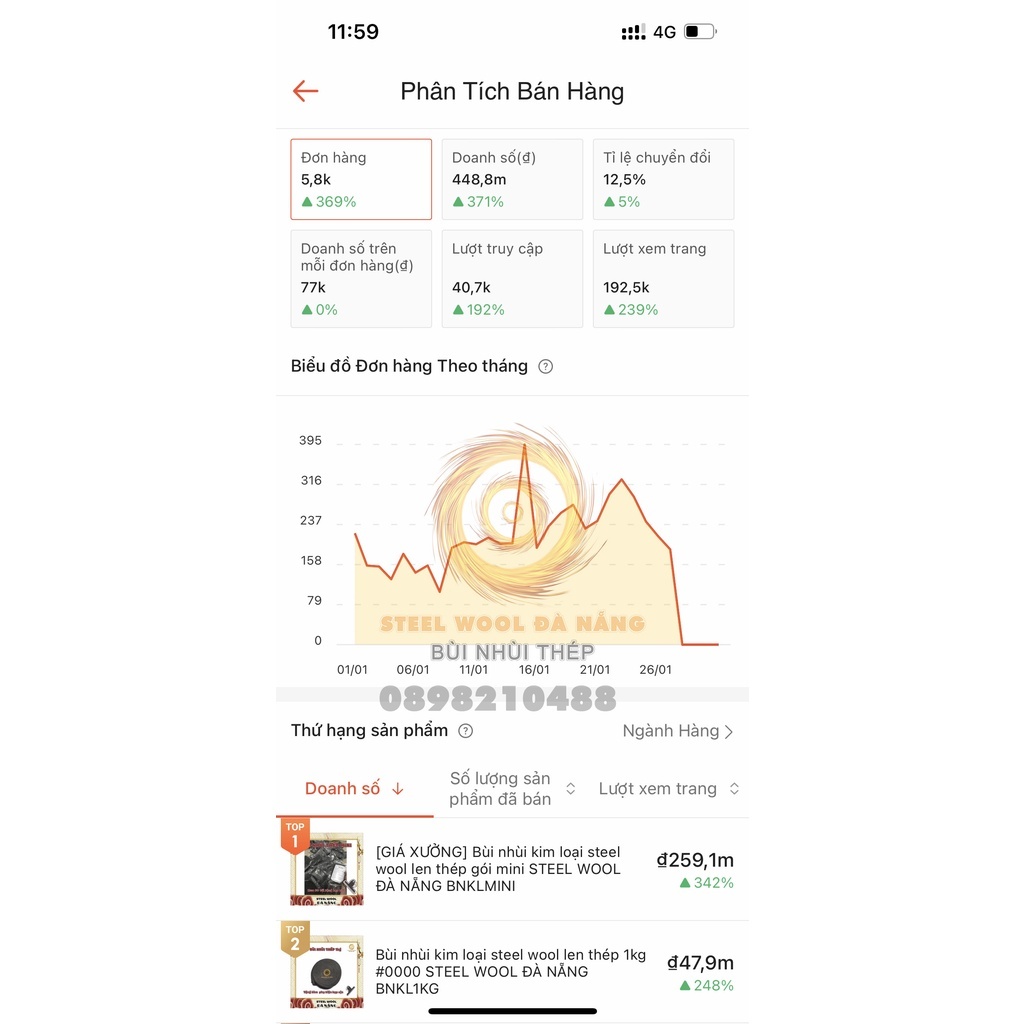Select the Lượt truy cập metric card

[x=512, y=279]
